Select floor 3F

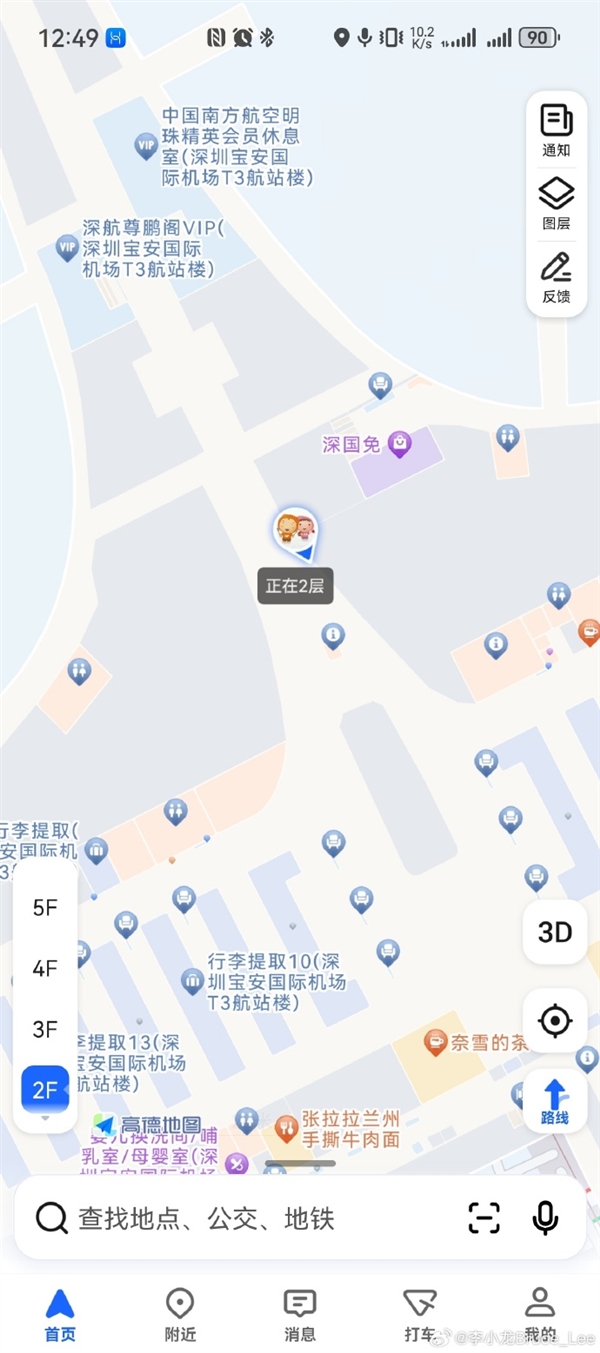point(45,1029)
